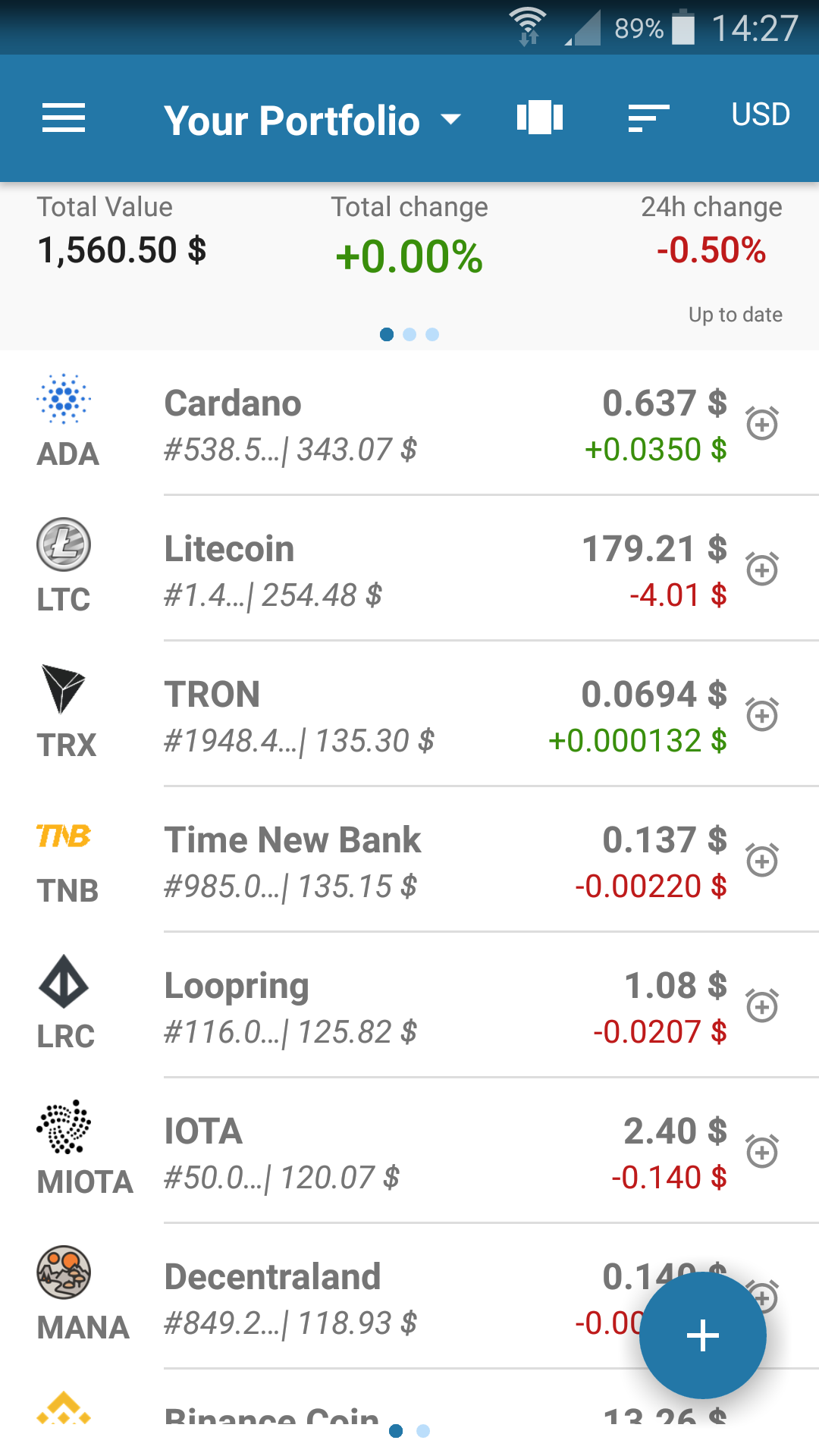Open the Time New Bank entry
This screenshot has width=819, height=1456.
(379, 861)
